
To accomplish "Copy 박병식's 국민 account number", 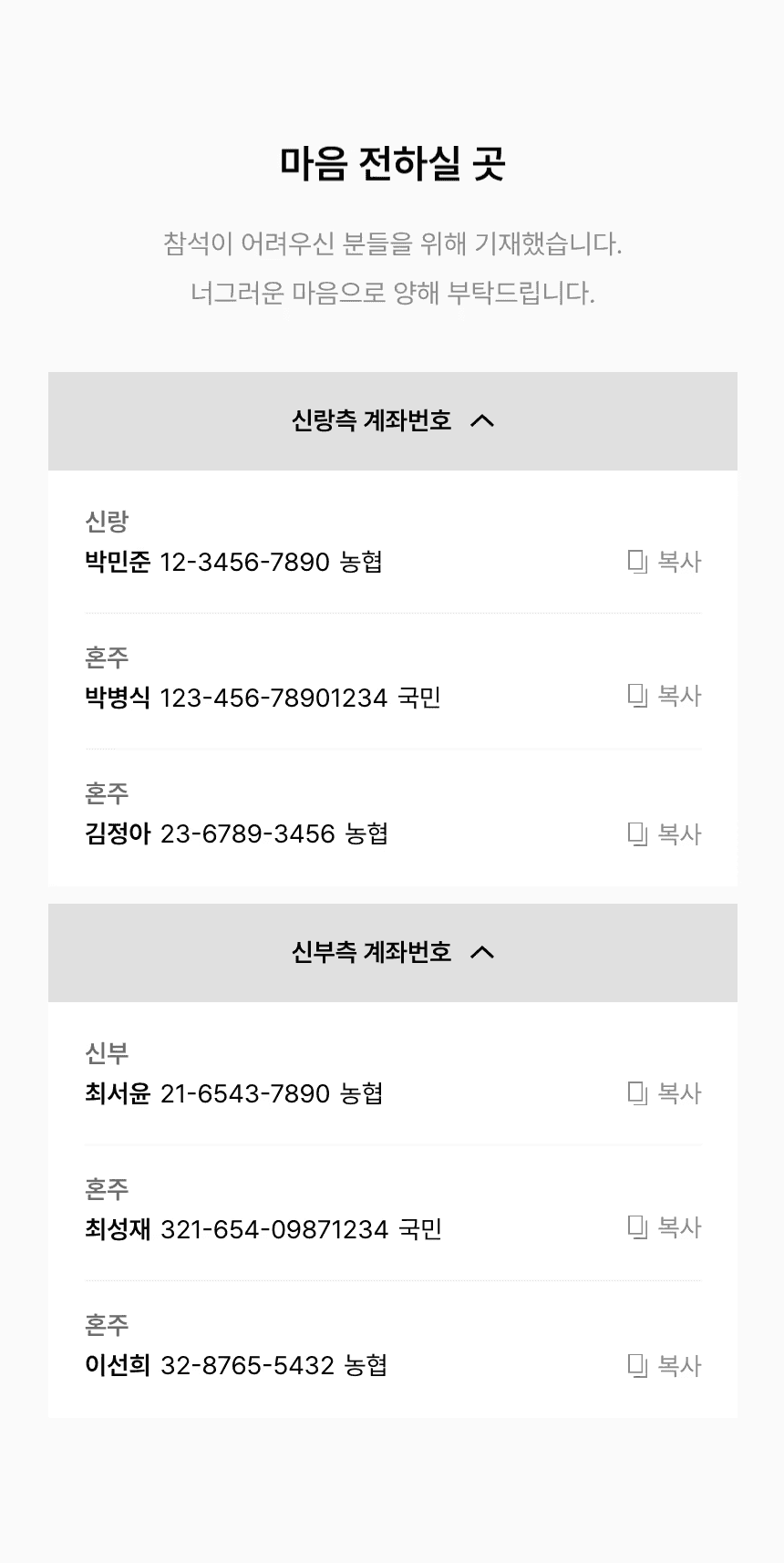I will (663, 696).
